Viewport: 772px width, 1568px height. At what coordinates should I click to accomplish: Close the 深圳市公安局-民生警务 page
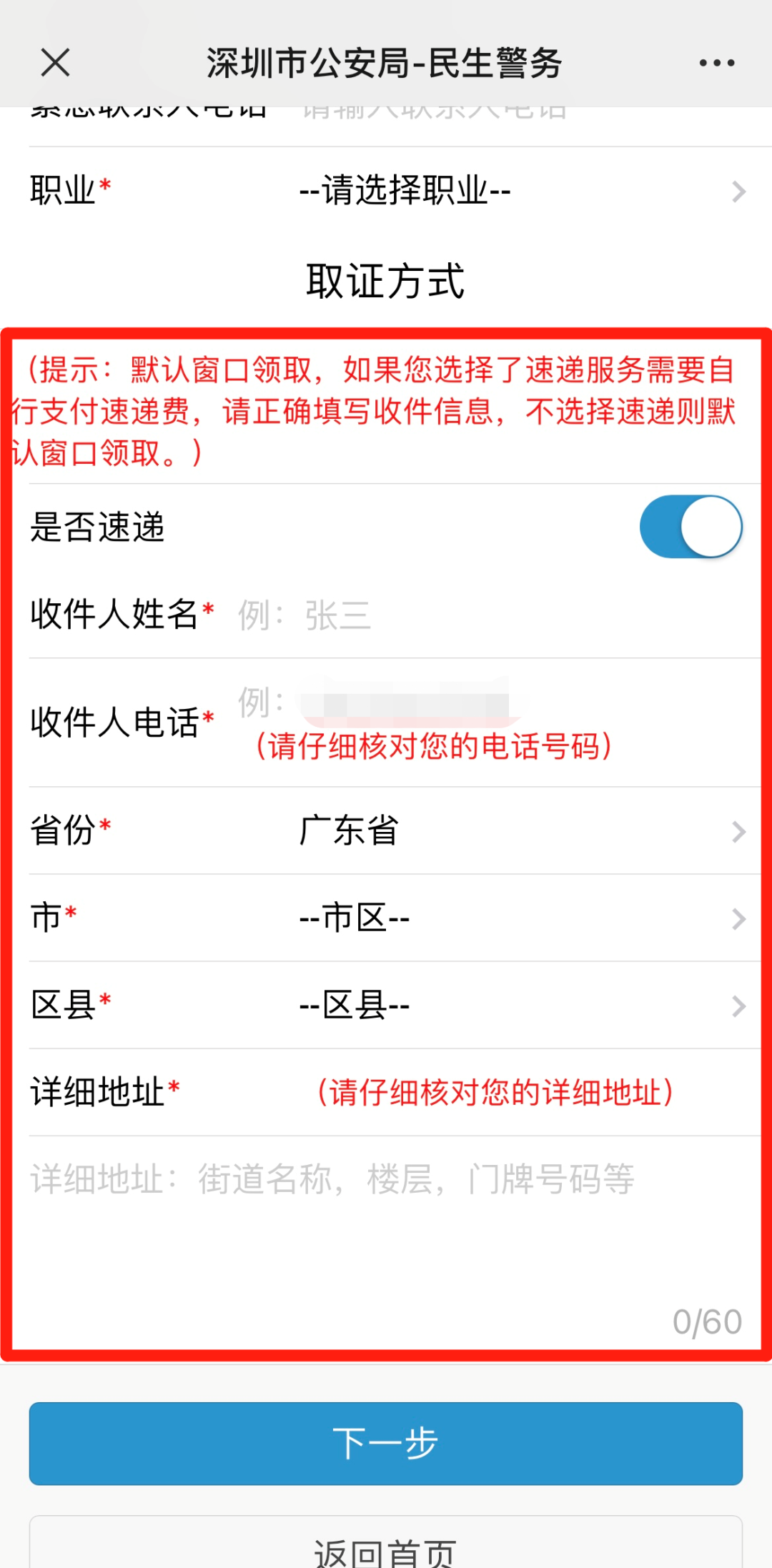pyautogui.click(x=55, y=63)
